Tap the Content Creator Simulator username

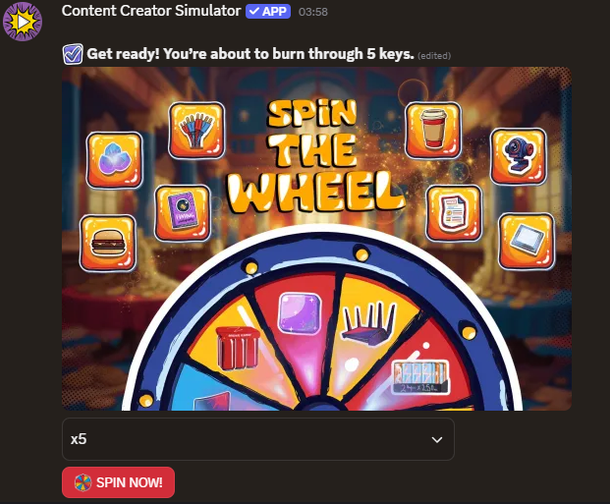151,11
